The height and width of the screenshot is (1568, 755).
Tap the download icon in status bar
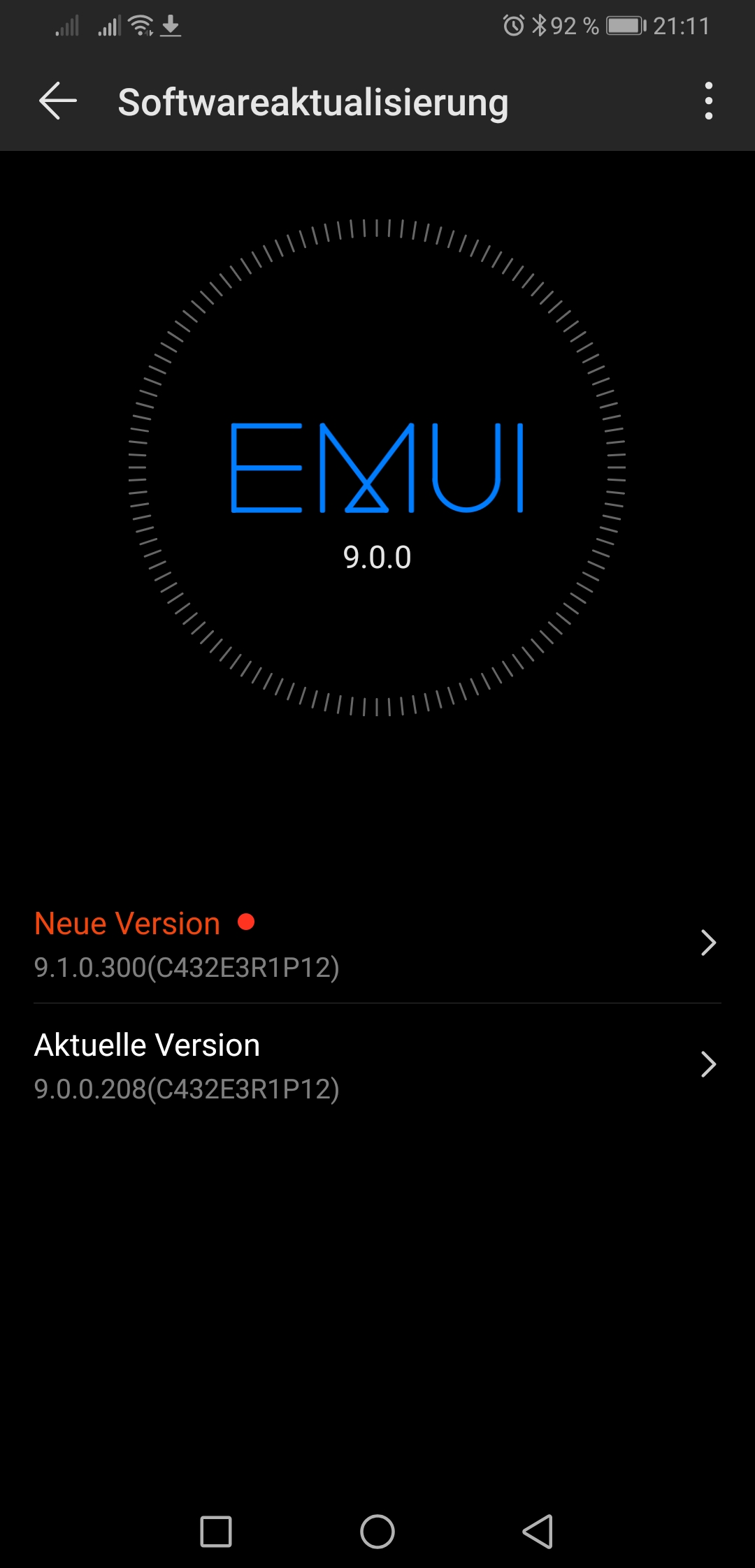tap(171, 25)
